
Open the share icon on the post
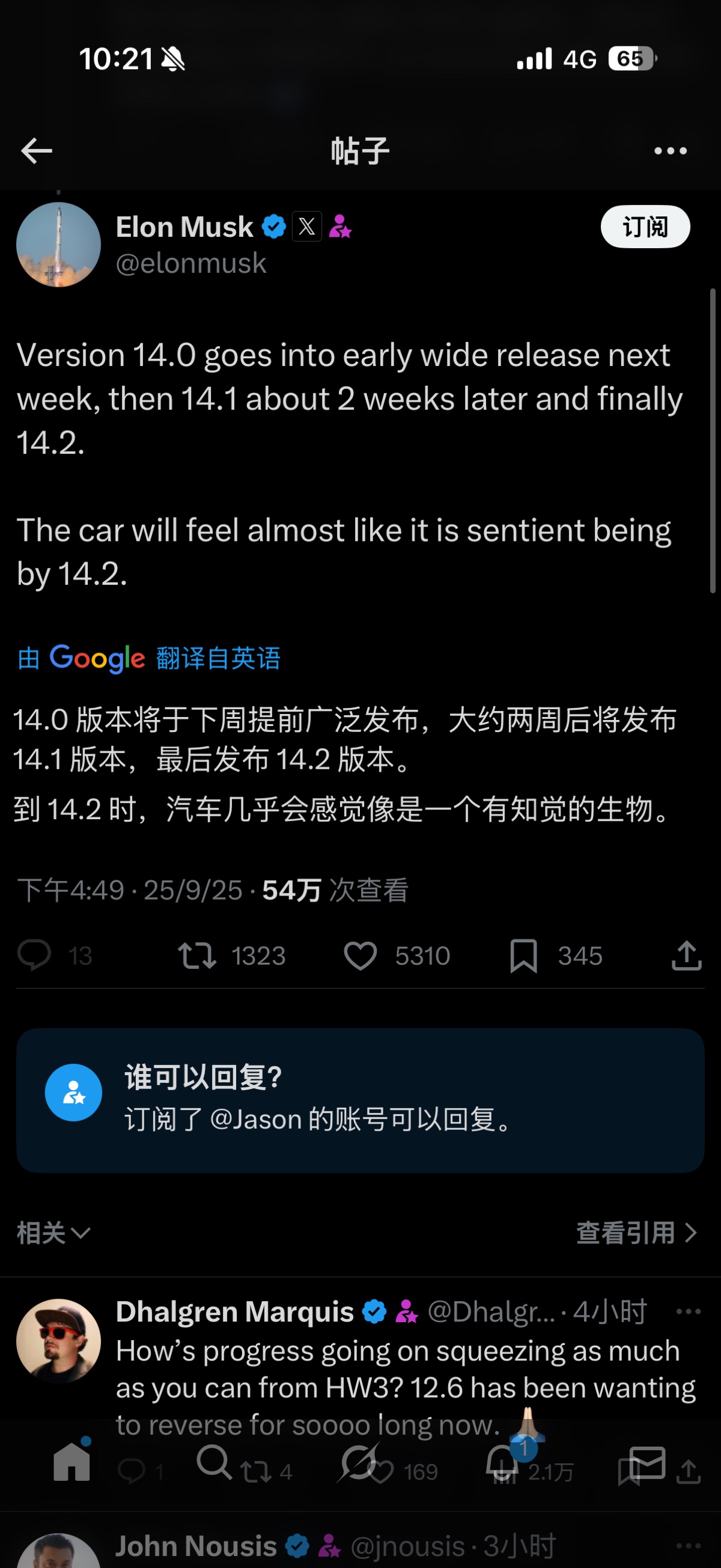coord(686,956)
